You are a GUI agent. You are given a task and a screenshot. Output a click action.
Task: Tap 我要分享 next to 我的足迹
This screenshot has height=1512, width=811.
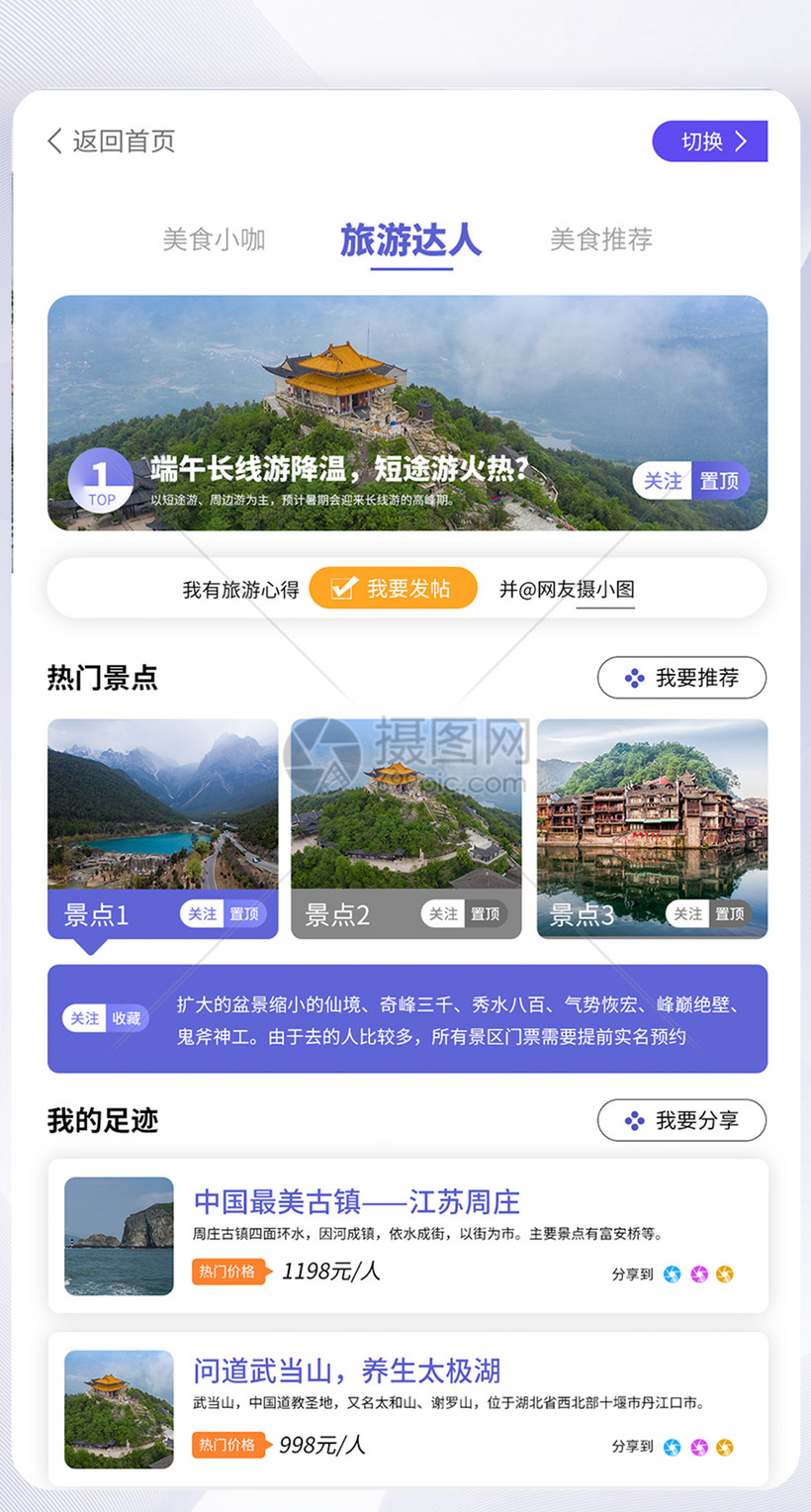coord(681,1120)
